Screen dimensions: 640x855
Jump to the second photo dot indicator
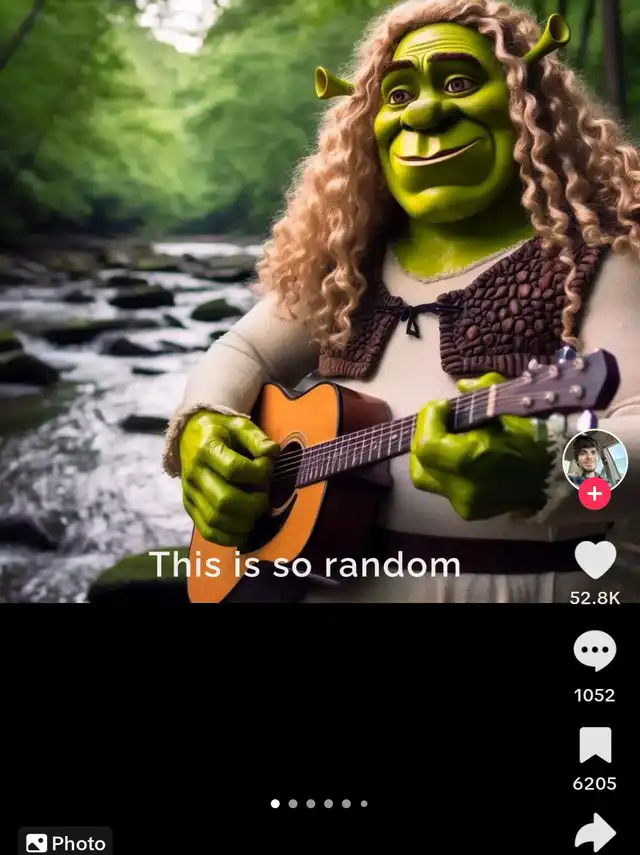(293, 803)
